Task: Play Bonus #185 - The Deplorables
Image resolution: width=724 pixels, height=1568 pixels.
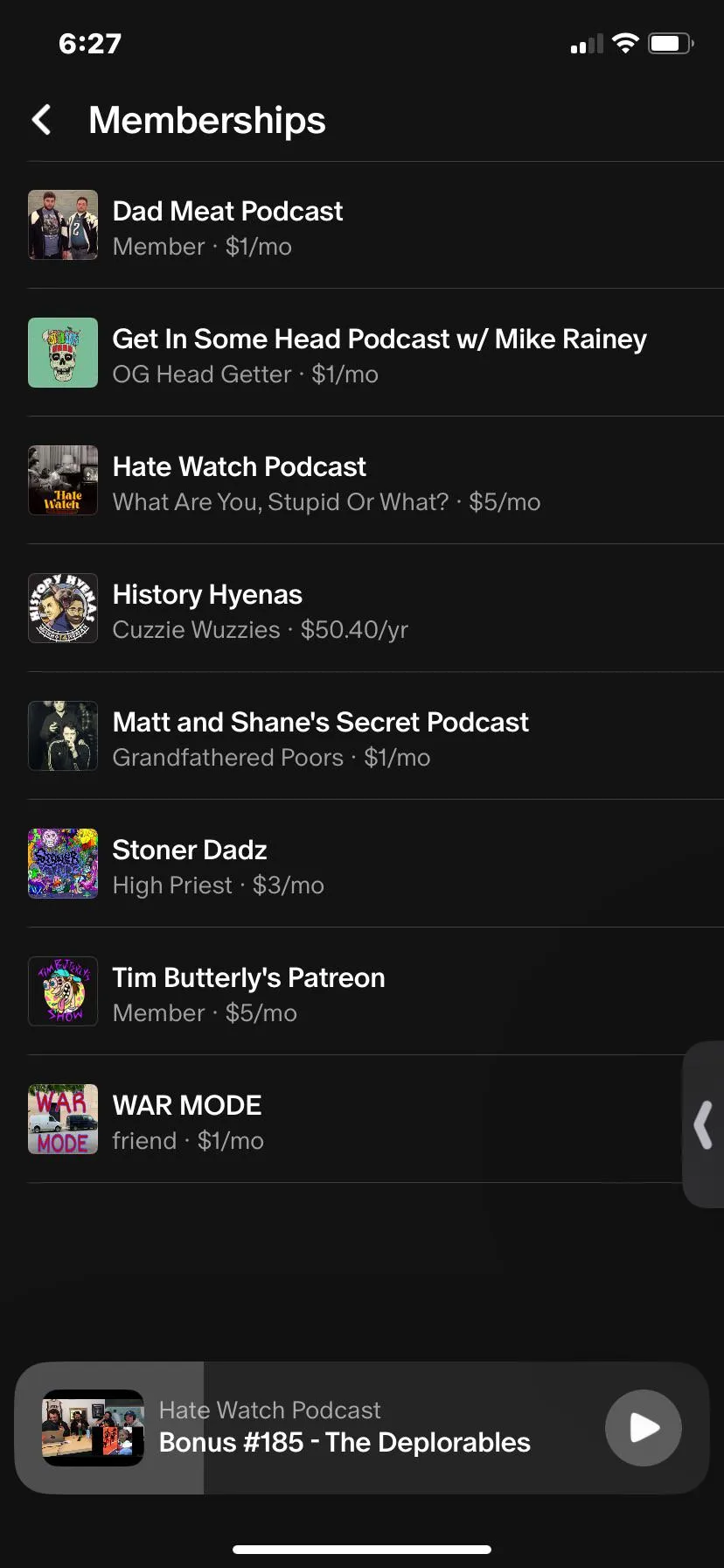Action: click(x=644, y=1427)
